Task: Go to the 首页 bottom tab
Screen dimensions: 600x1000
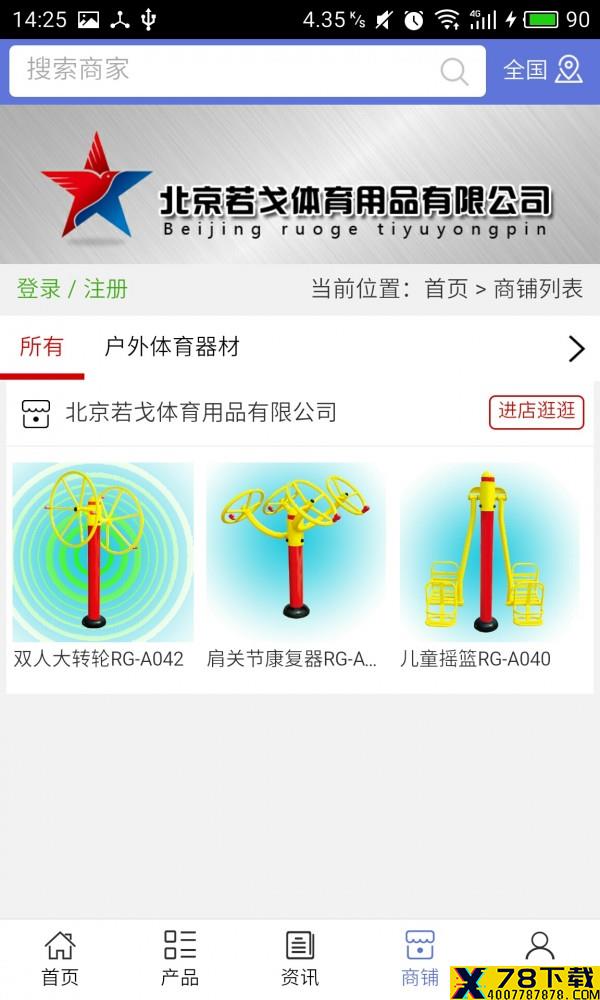Action: coord(60,959)
